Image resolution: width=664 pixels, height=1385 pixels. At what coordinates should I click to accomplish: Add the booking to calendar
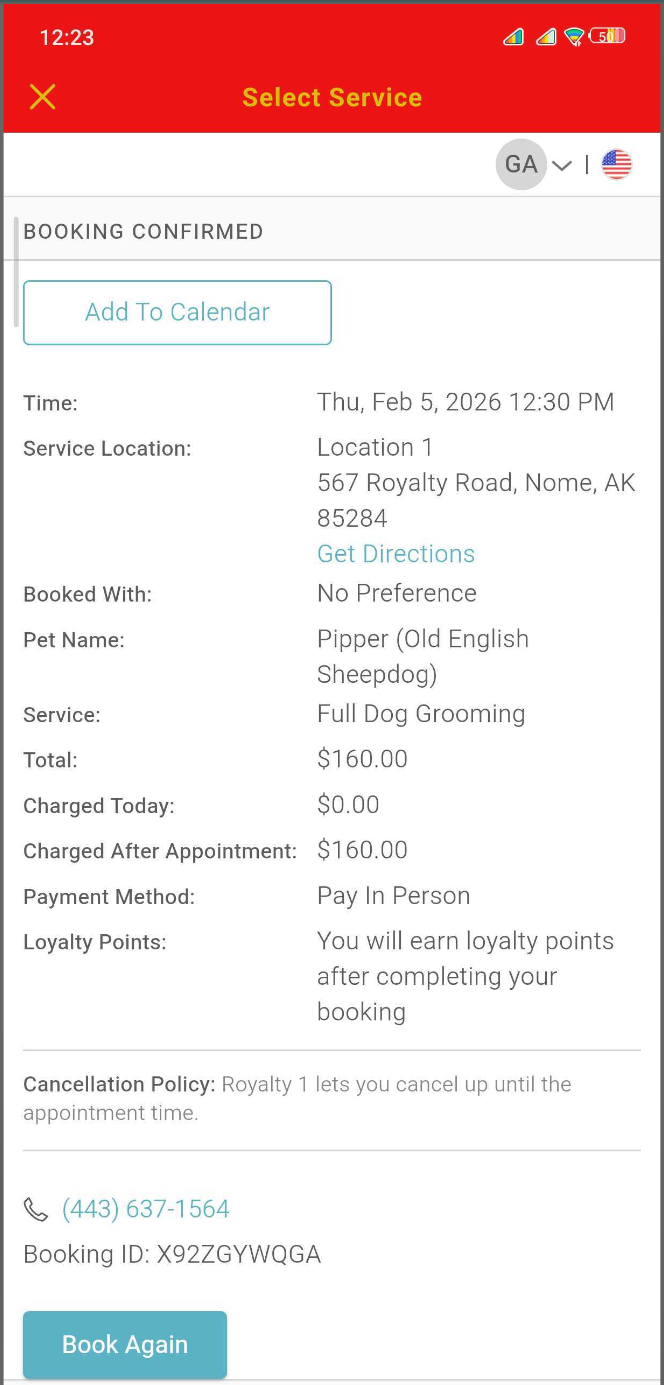click(177, 312)
